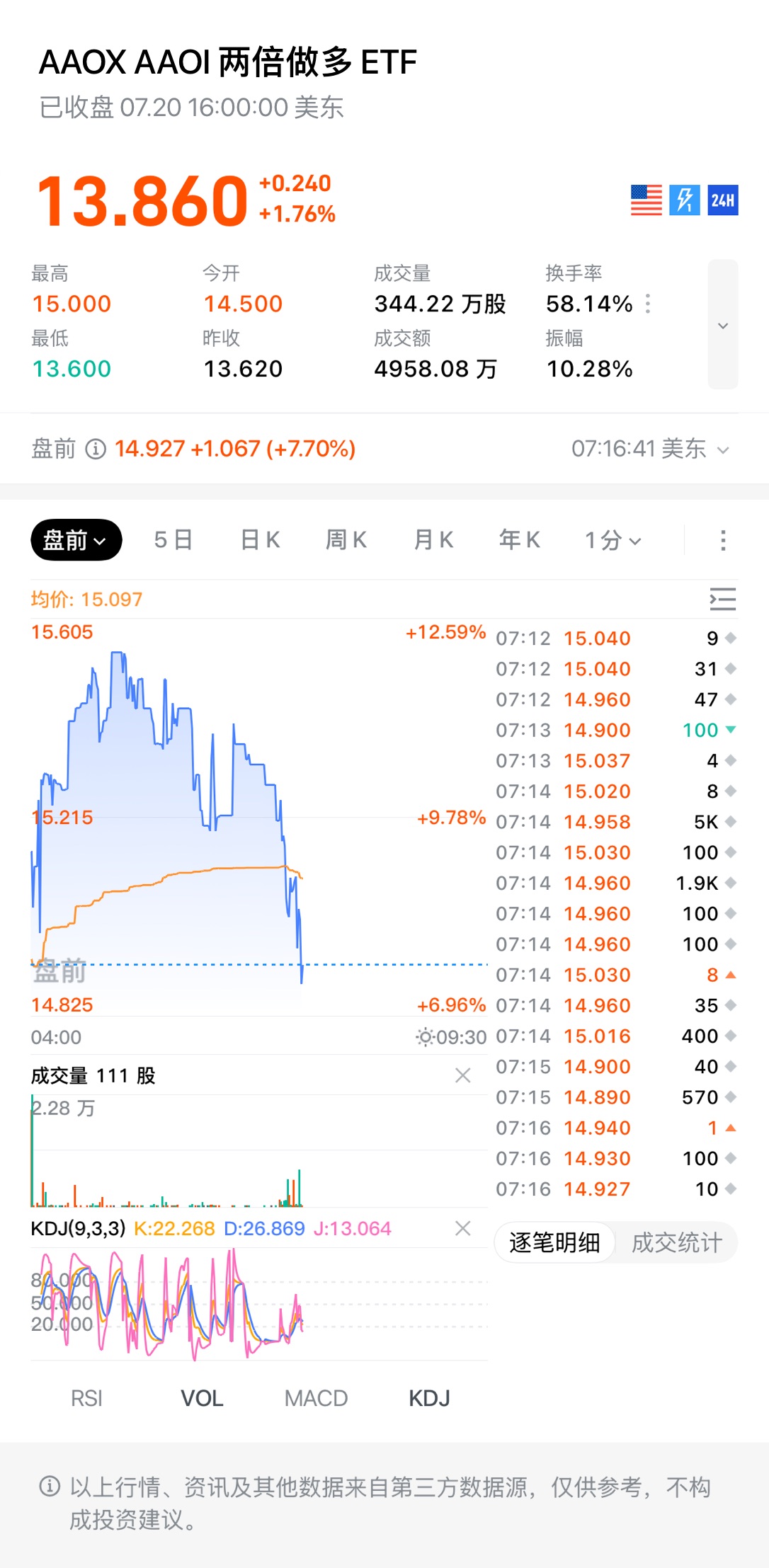Select the VOL indicator
This screenshot has height=1568, width=769.
coord(202,1398)
